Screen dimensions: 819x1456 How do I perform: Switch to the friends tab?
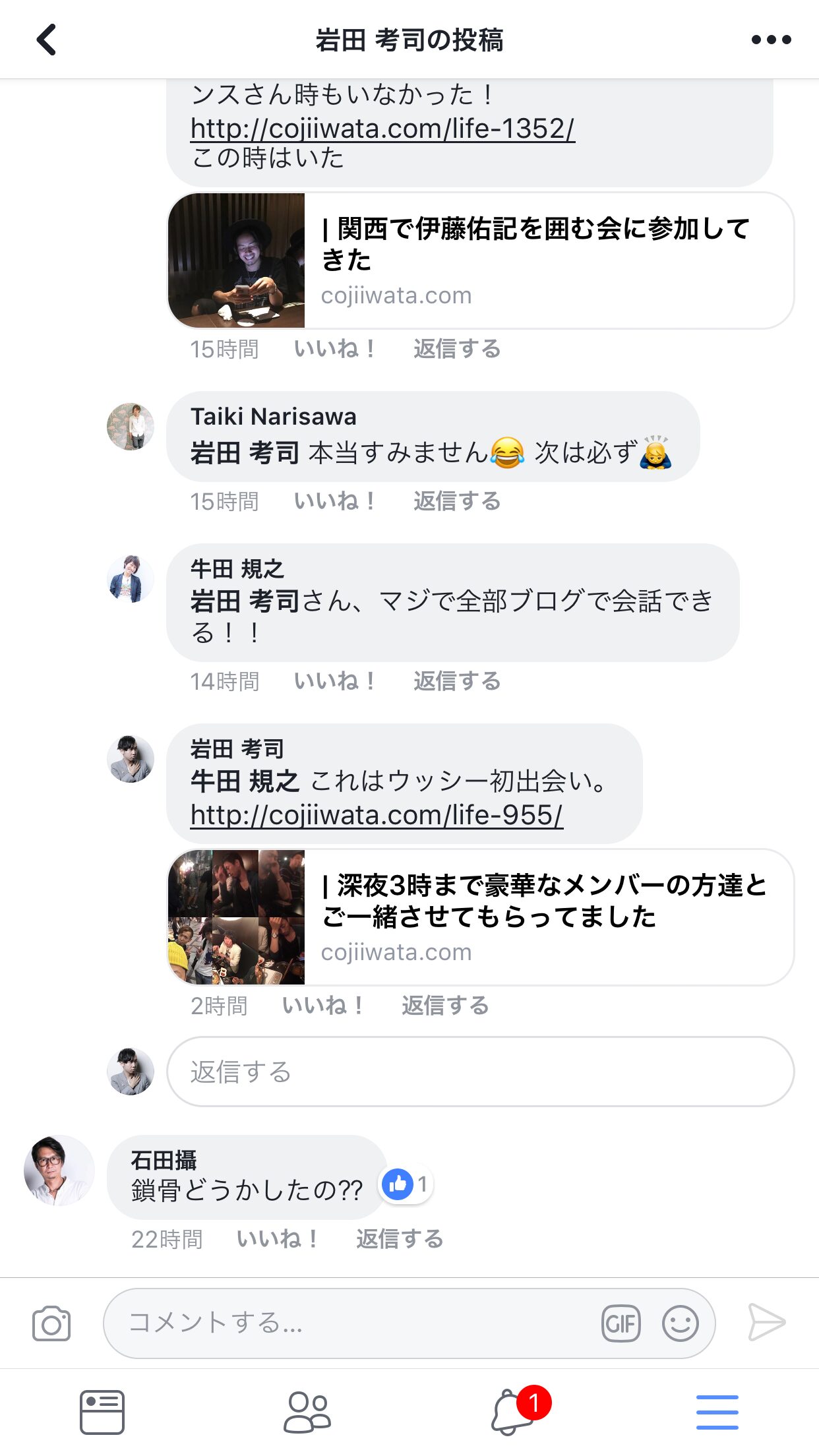pos(307,1412)
